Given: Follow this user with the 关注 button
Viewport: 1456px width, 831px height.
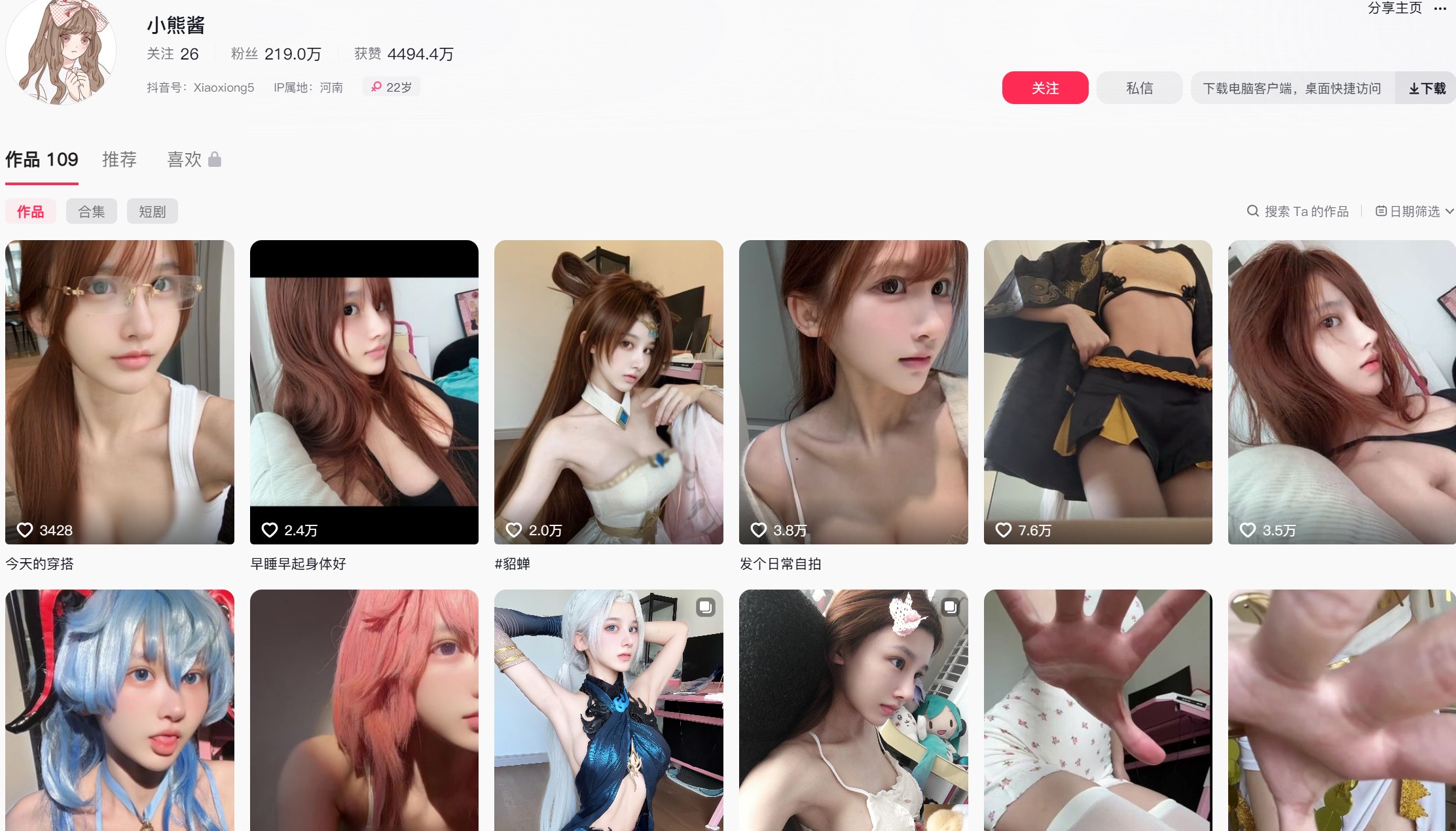Looking at the screenshot, I should click(1045, 88).
